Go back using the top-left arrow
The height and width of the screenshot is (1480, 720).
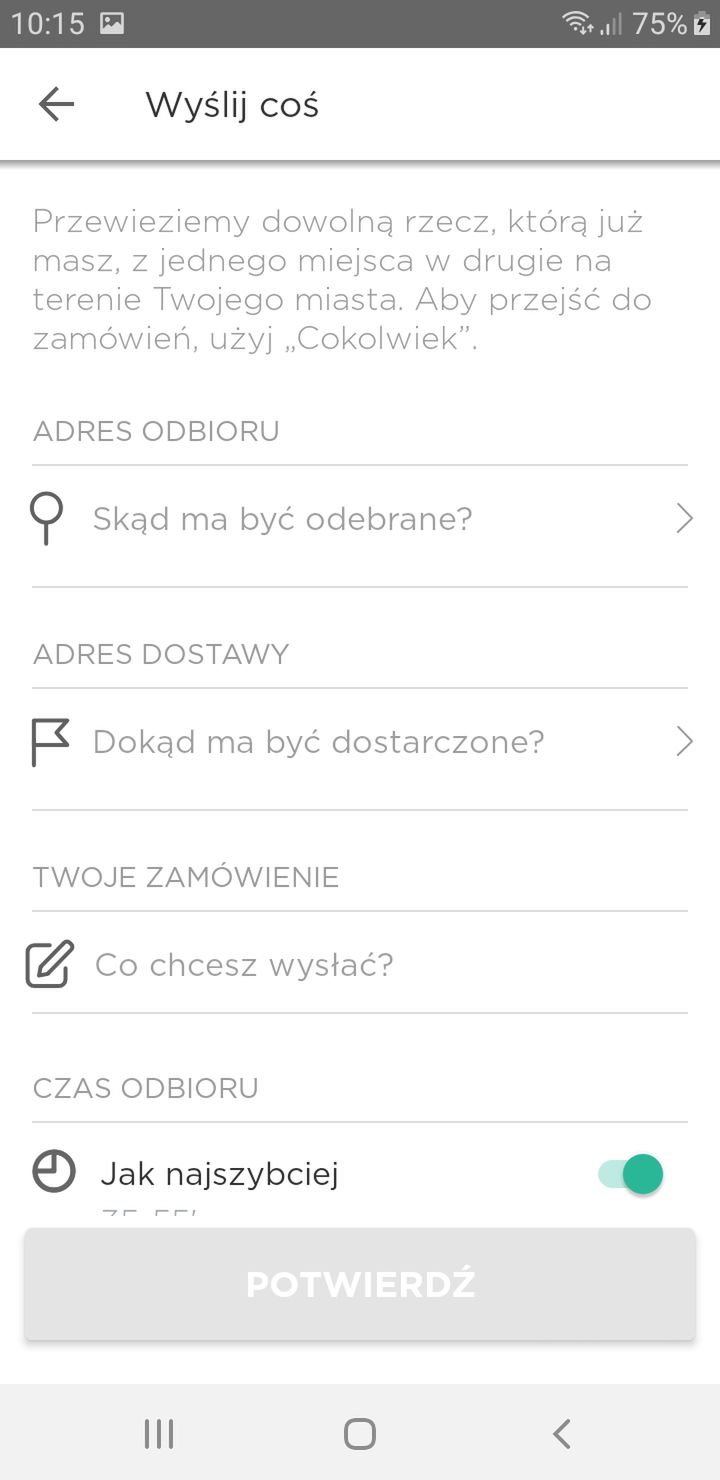click(x=56, y=104)
